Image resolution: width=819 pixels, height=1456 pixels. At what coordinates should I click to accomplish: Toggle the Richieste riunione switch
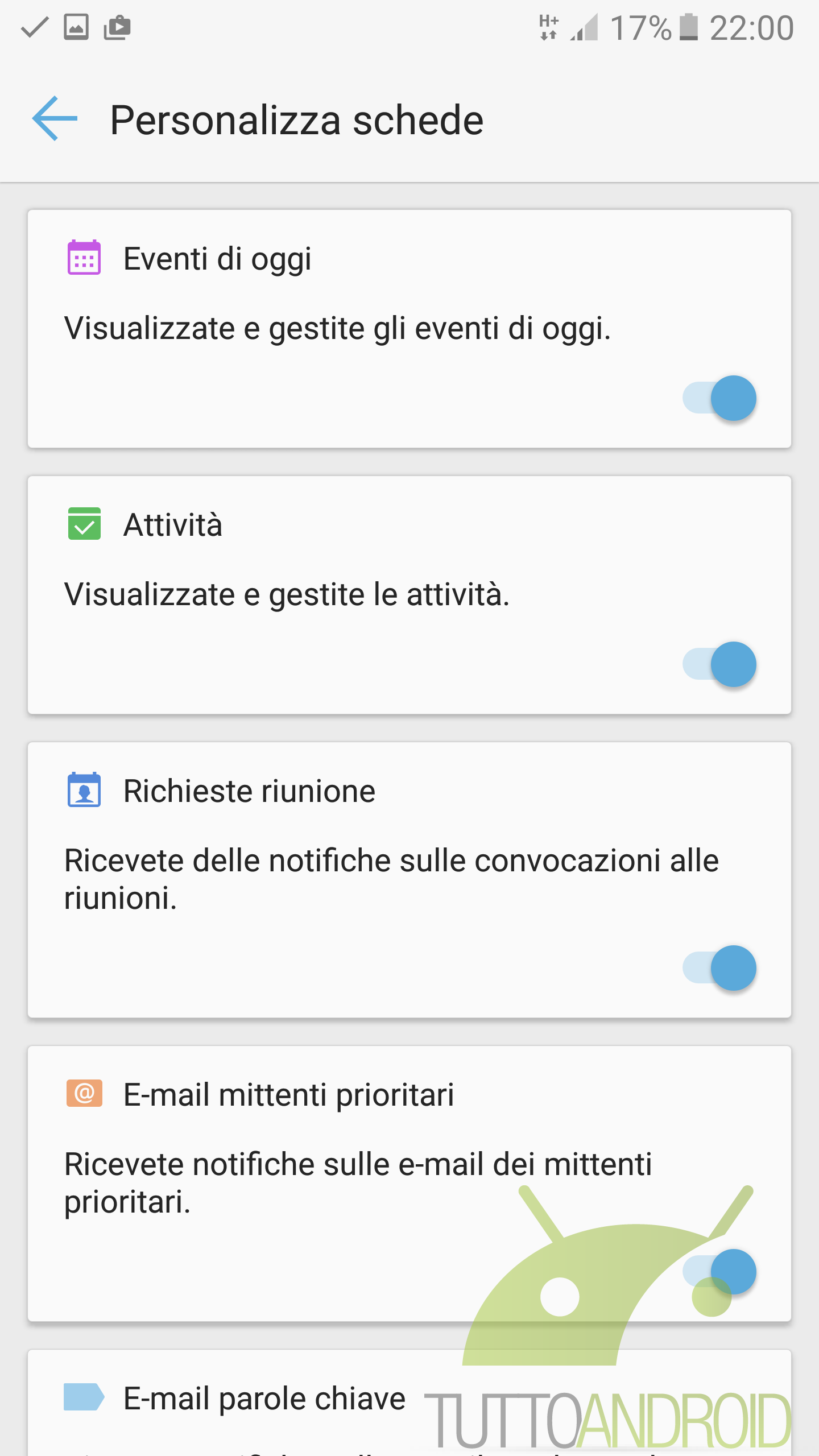point(719,968)
